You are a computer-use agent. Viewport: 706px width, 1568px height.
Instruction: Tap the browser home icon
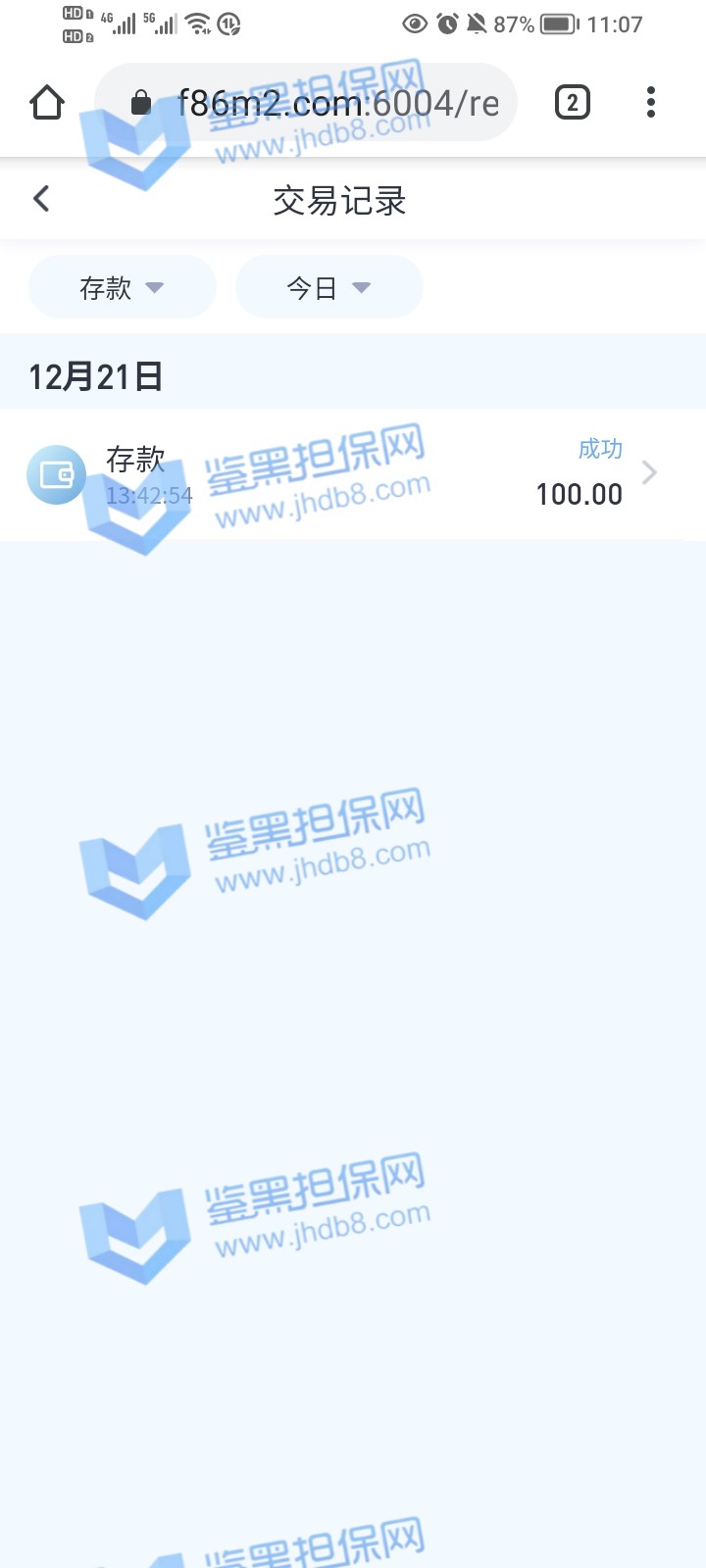coord(47,102)
